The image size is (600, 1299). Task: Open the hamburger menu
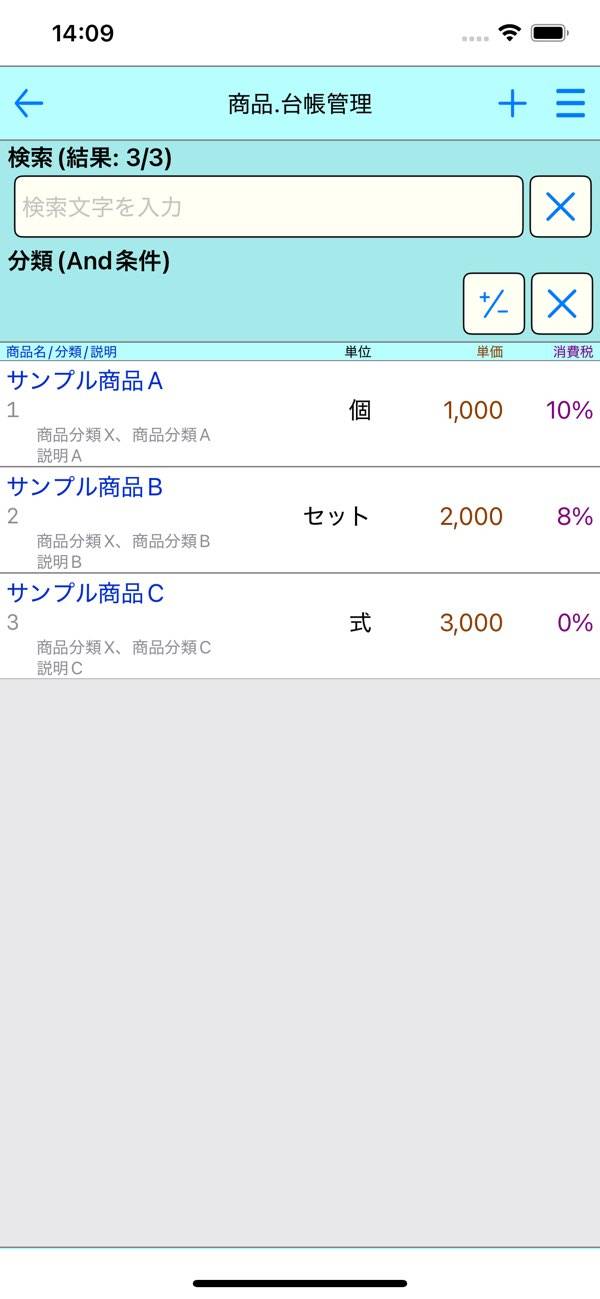pyautogui.click(x=570, y=103)
